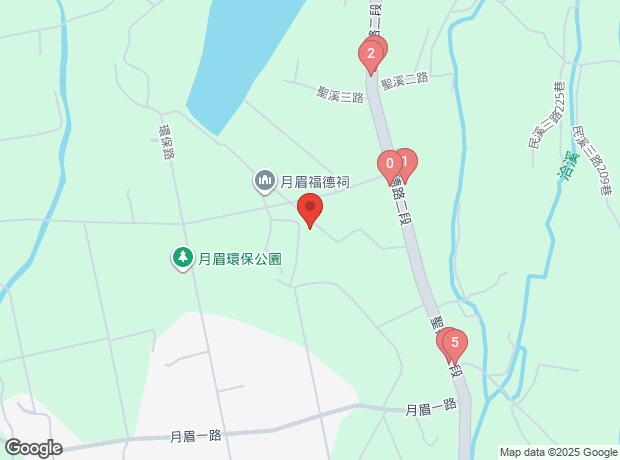Select the map marker numbered 0

point(387,163)
